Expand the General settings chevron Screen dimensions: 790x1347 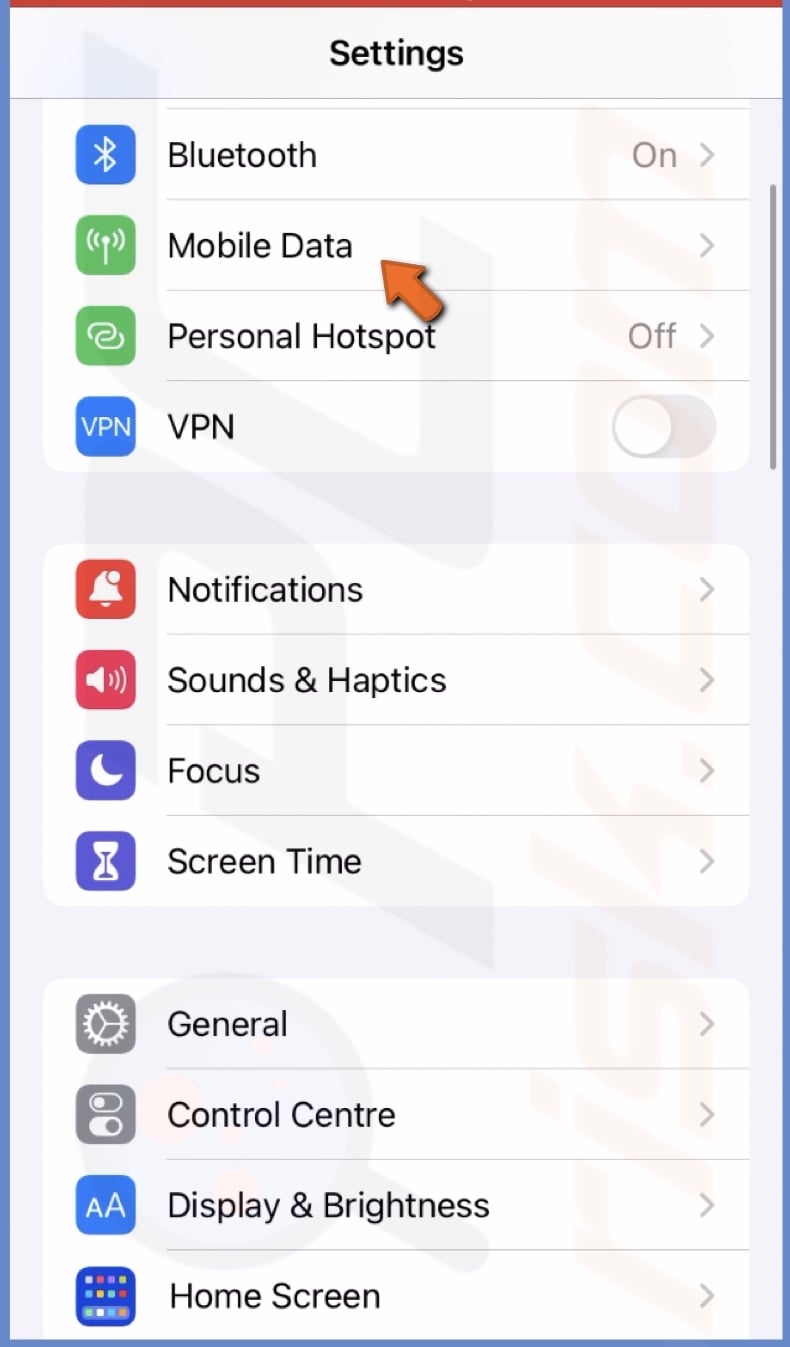(x=708, y=1024)
